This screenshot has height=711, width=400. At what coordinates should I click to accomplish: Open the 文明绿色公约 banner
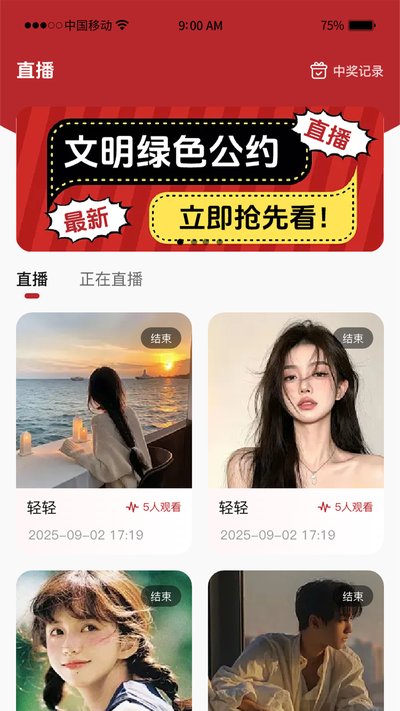[200, 179]
